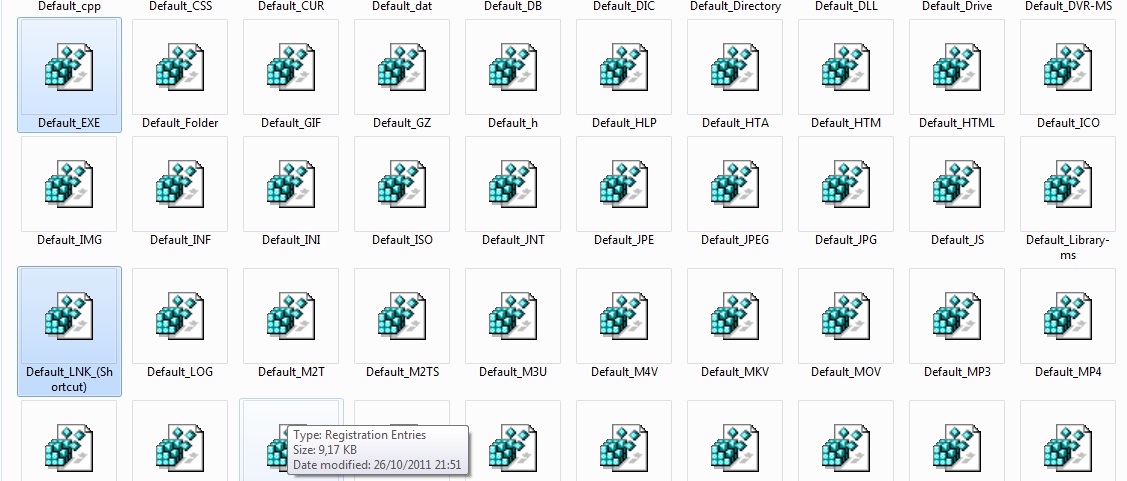Select the Default_HTML file

tap(957, 68)
